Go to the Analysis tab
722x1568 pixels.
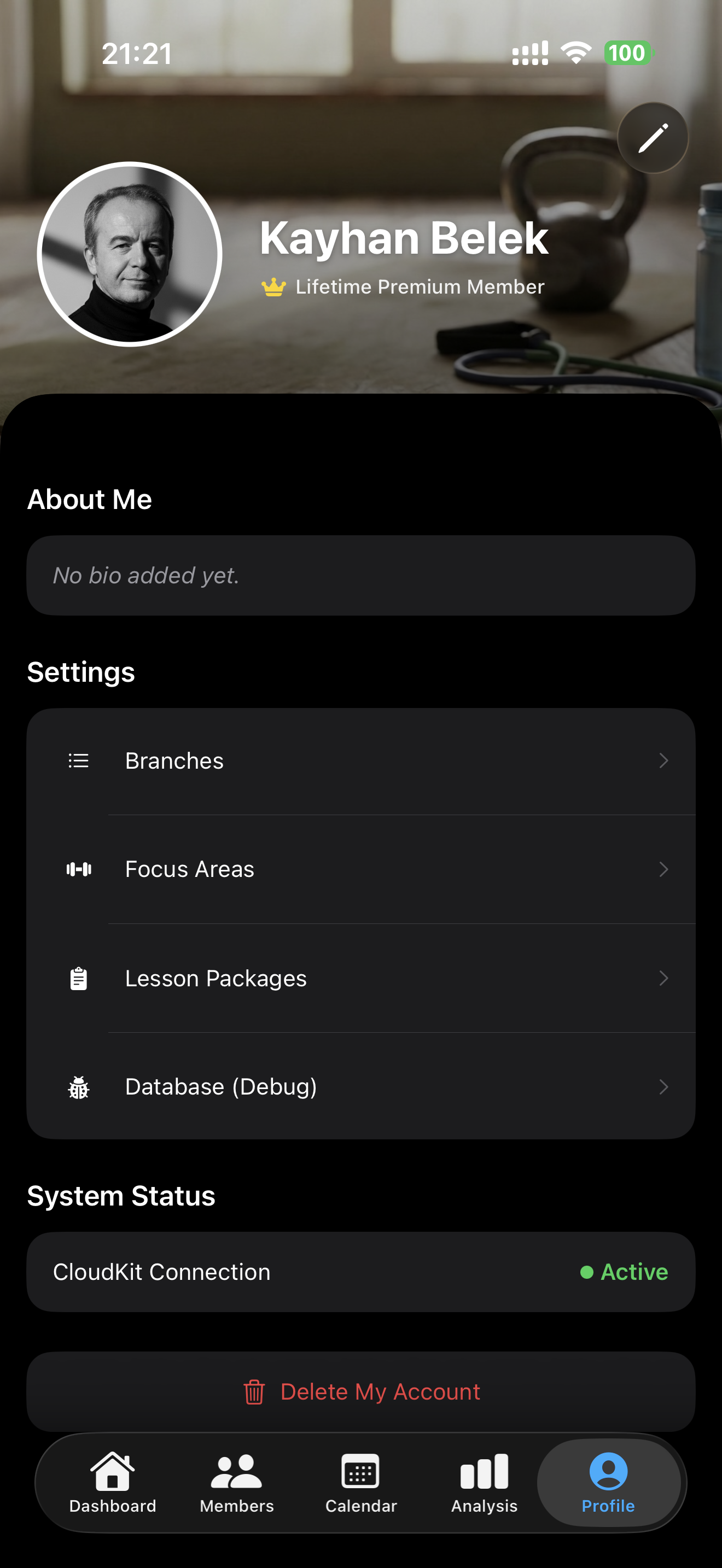pyautogui.click(x=485, y=1483)
